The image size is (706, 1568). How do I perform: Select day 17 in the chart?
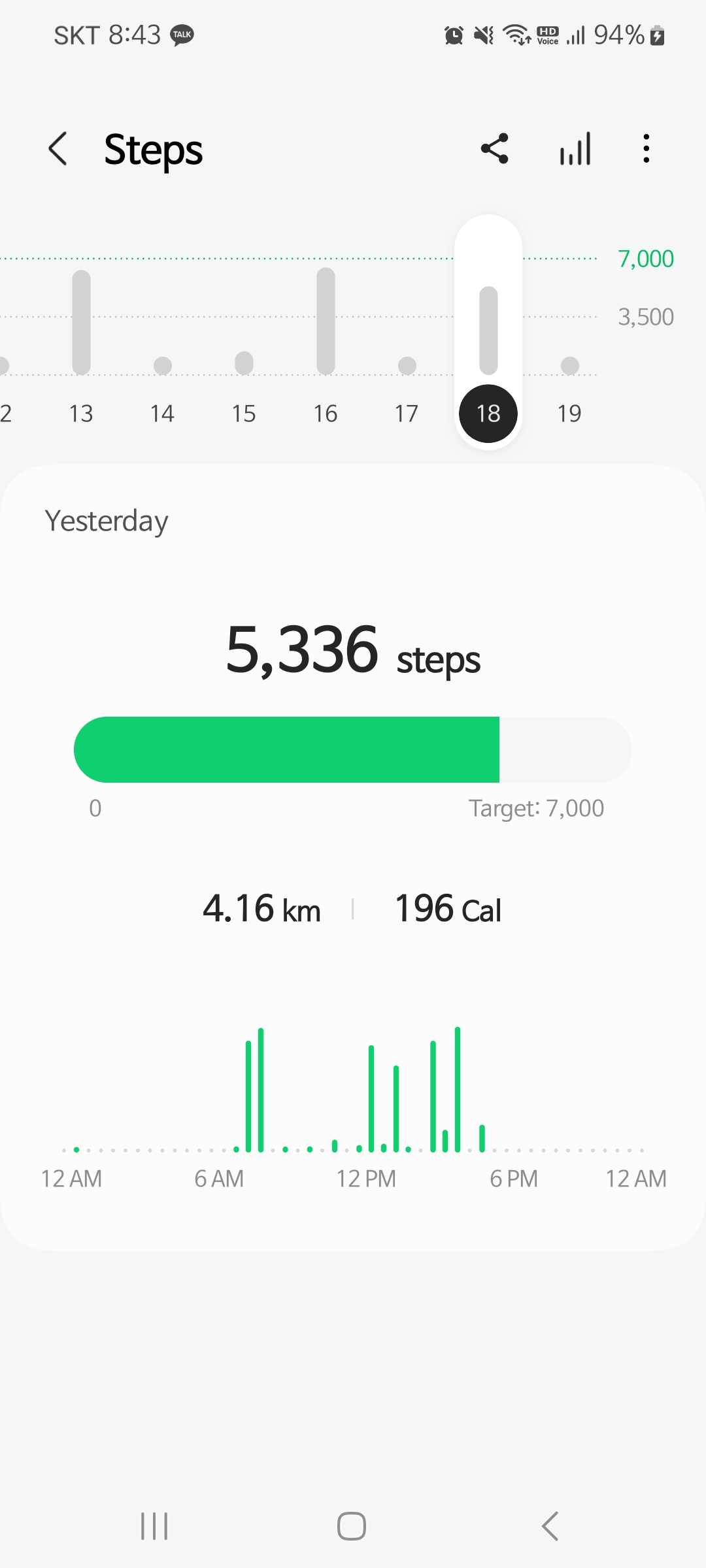(407, 413)
